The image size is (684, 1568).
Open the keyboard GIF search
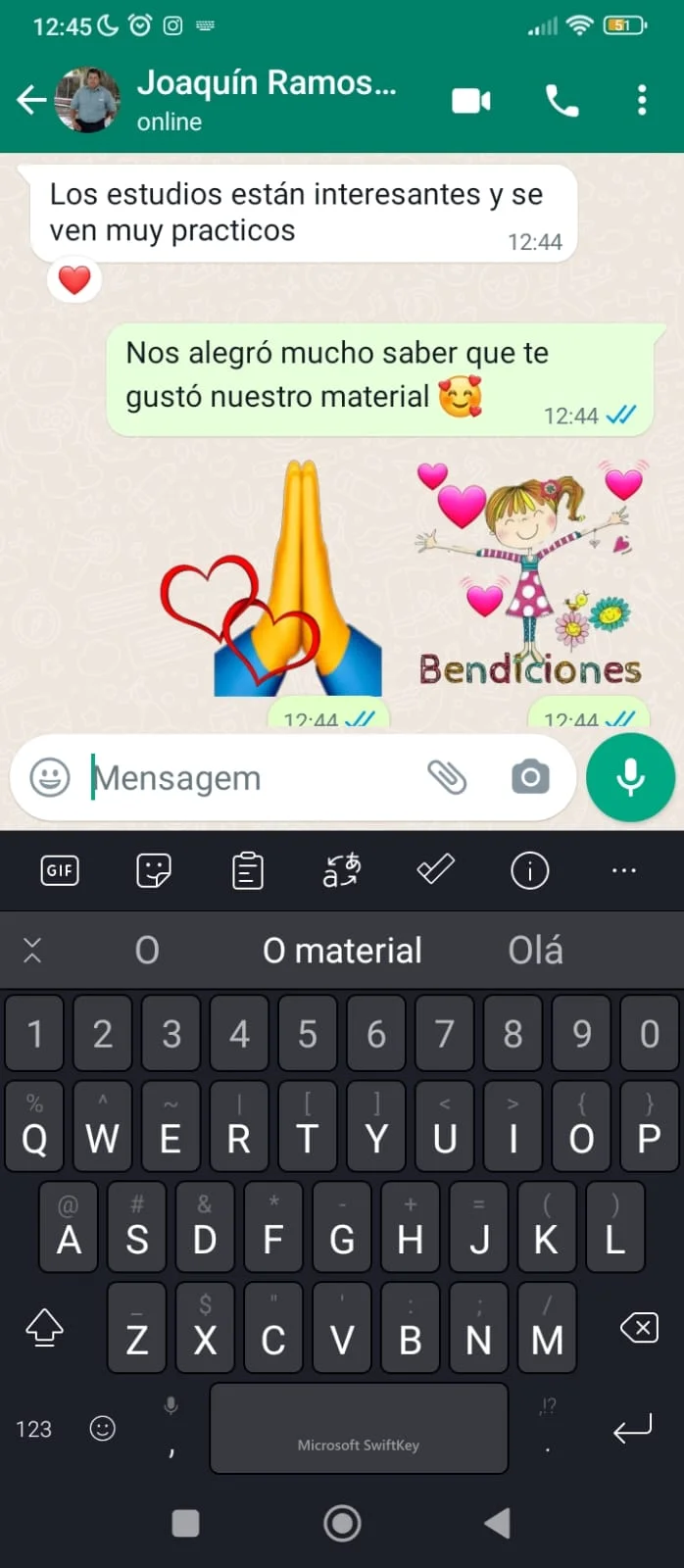point(60,870)
